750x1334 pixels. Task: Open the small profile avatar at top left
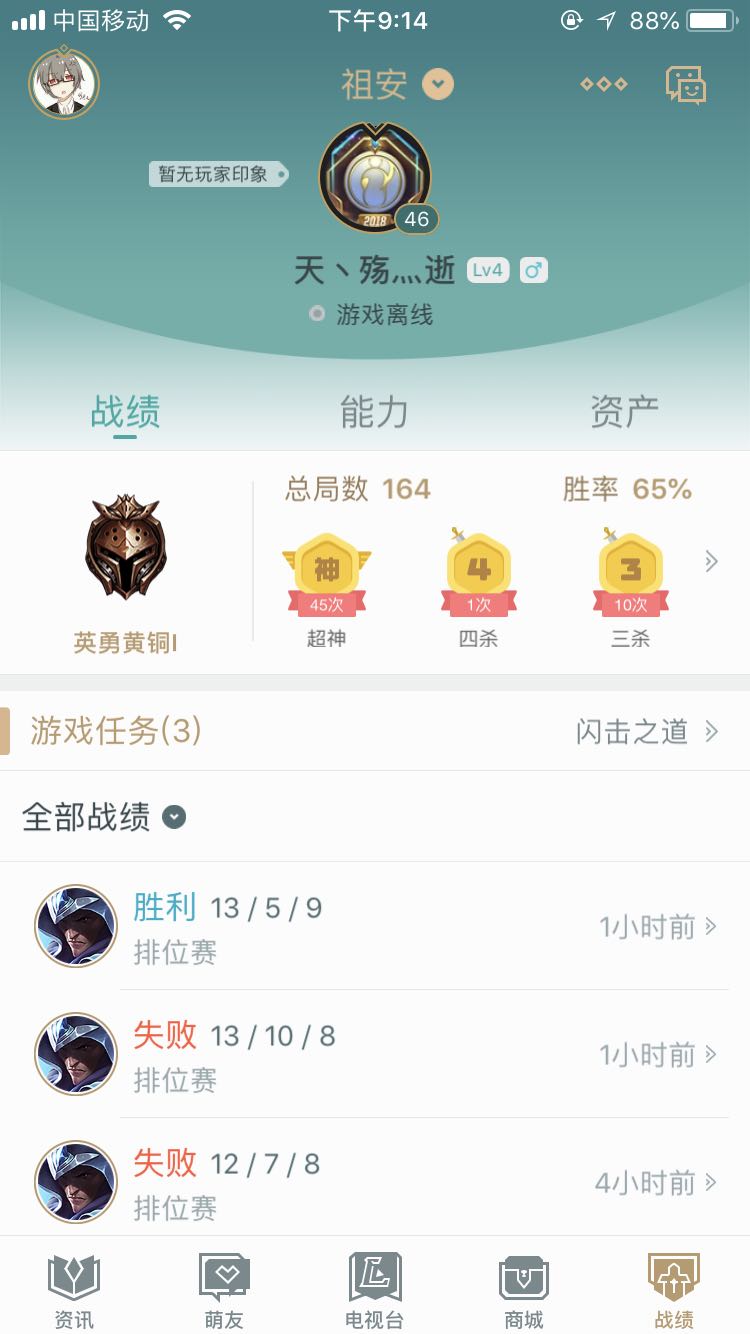click(64, 84)
